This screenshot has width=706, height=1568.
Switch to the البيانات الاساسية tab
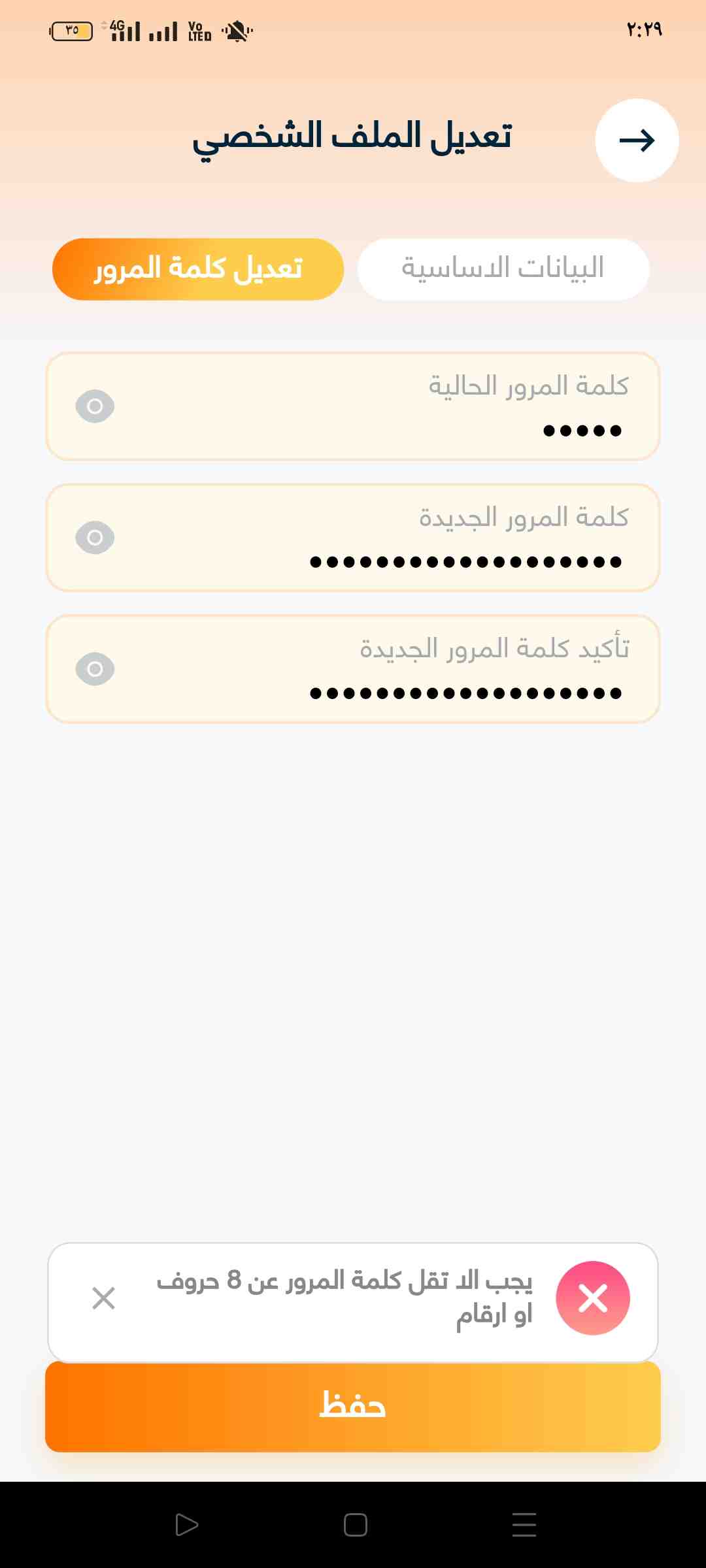[x=503, y=269]
